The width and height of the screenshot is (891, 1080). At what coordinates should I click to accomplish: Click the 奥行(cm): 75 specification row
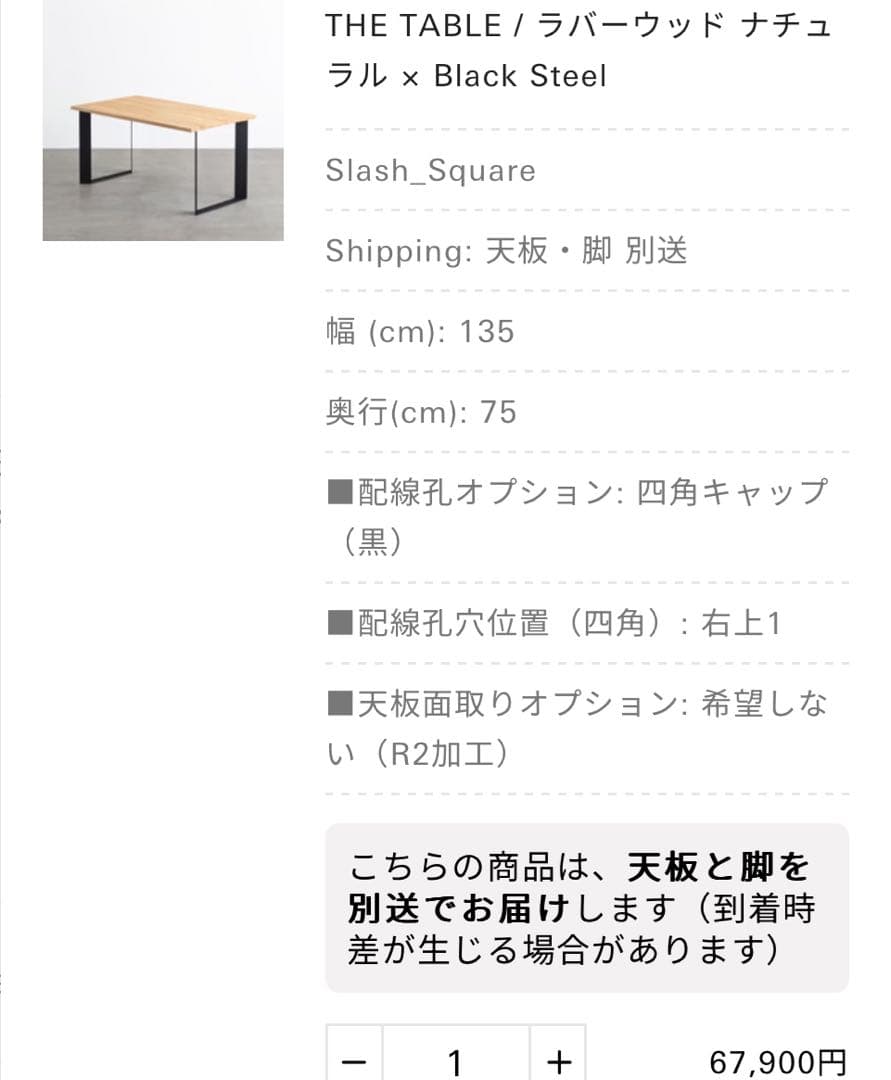pos(420,412)
